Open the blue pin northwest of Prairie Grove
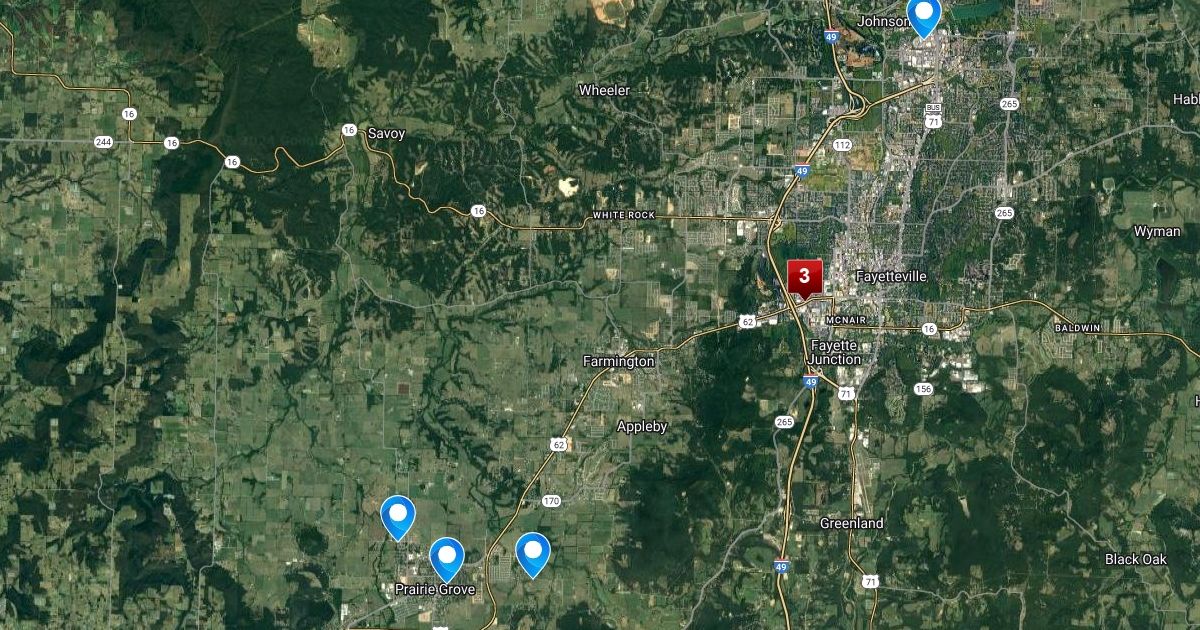This screenshot has width=1200, height=630. 399,517
